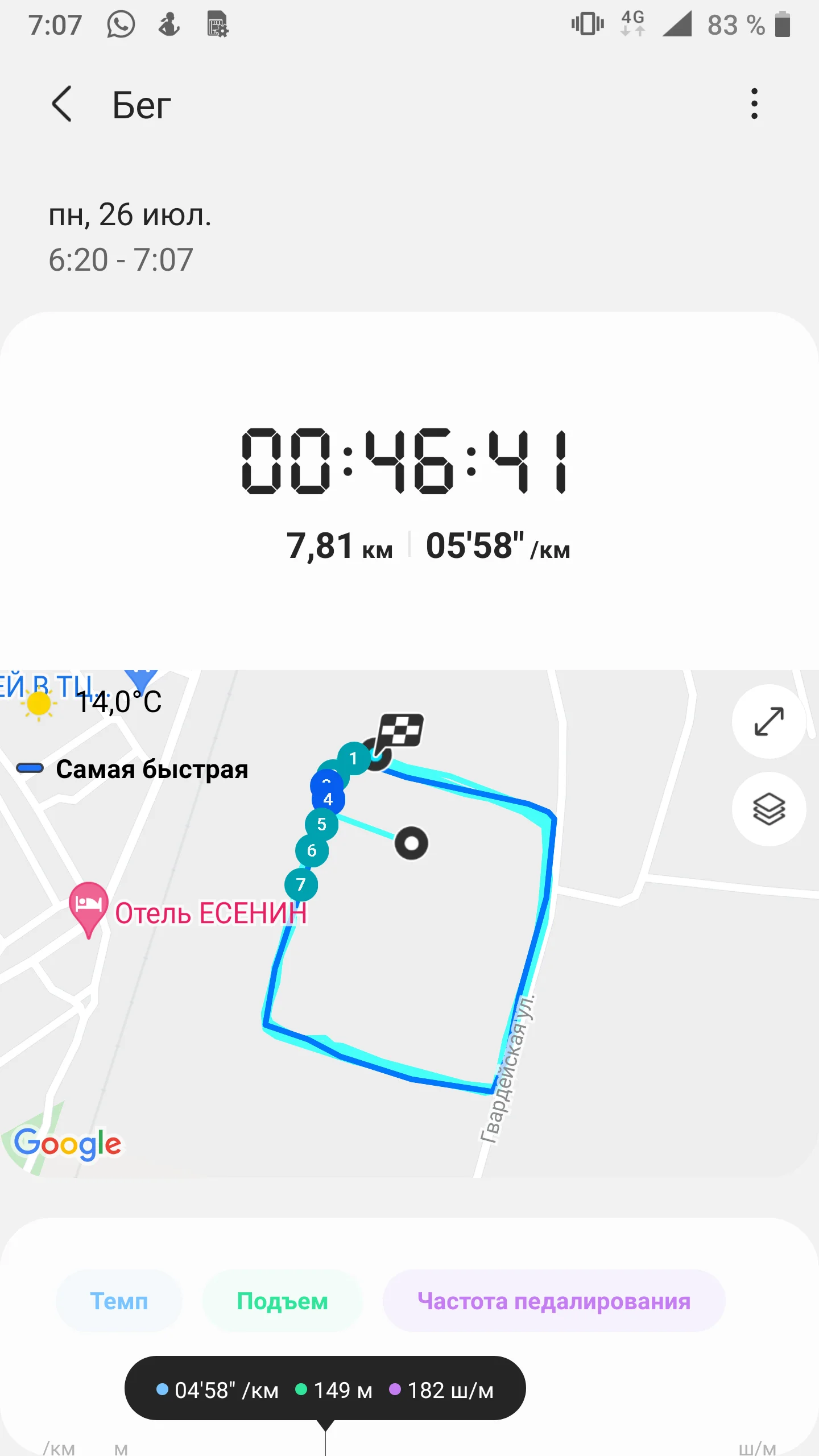Expand the map to full screen
Screen dimensions: 819x1456
769,721
